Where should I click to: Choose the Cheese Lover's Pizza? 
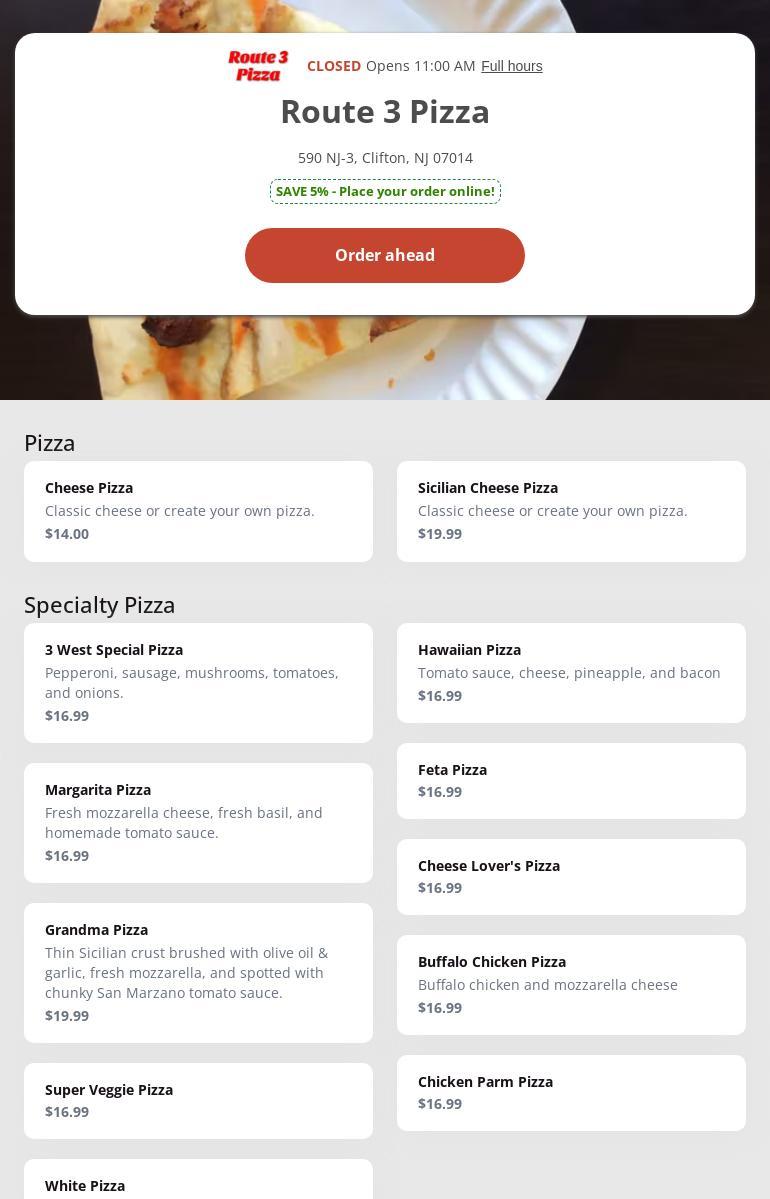pos(571,877)
